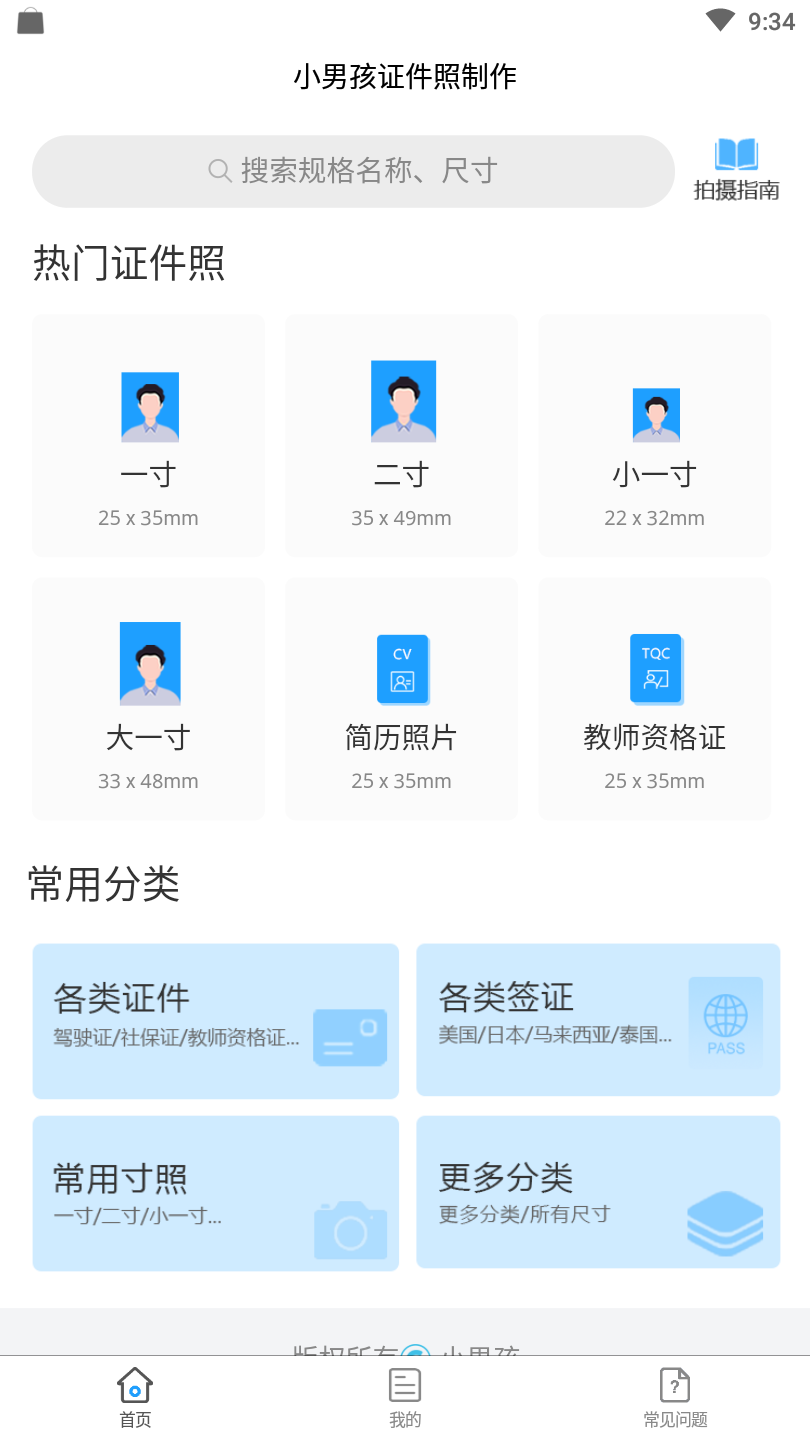The height and width of the screenshot is (1440, 810).
Task: Open the 大一寸 33 x 48mm option
Action: [148, 699]
